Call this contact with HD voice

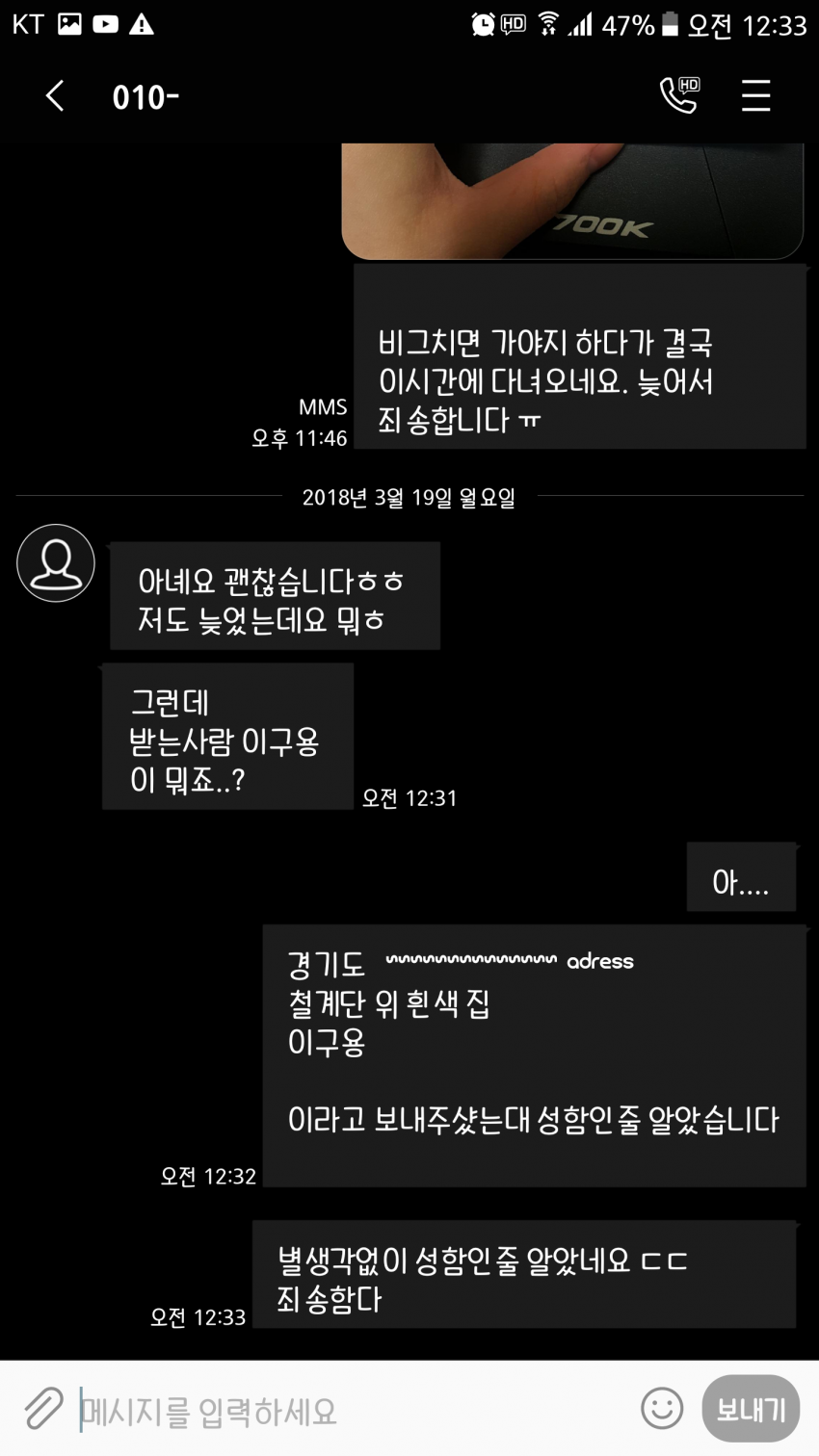coord(679,95)
